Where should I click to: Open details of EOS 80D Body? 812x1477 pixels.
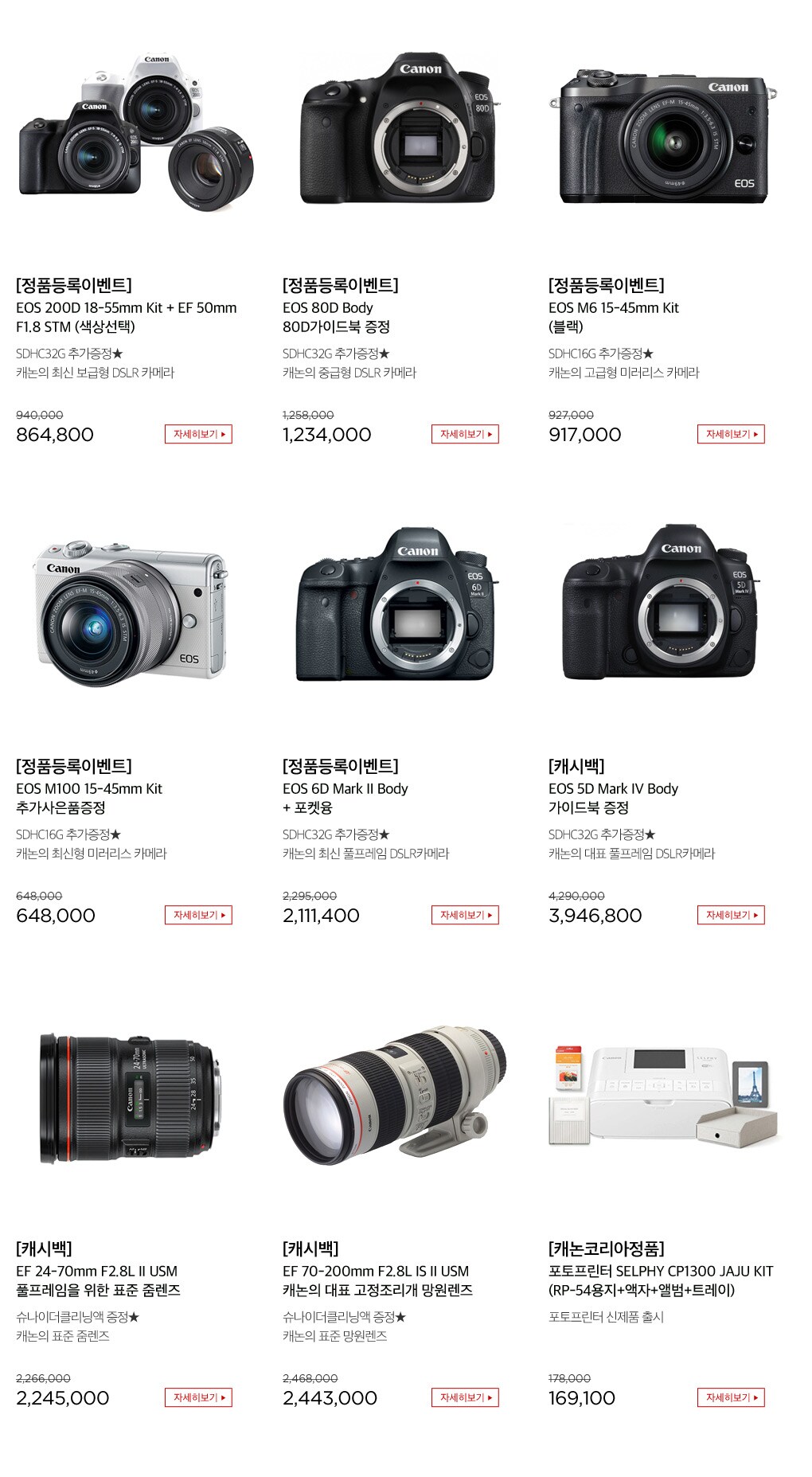pyautogui.click(x=465, y=435)
